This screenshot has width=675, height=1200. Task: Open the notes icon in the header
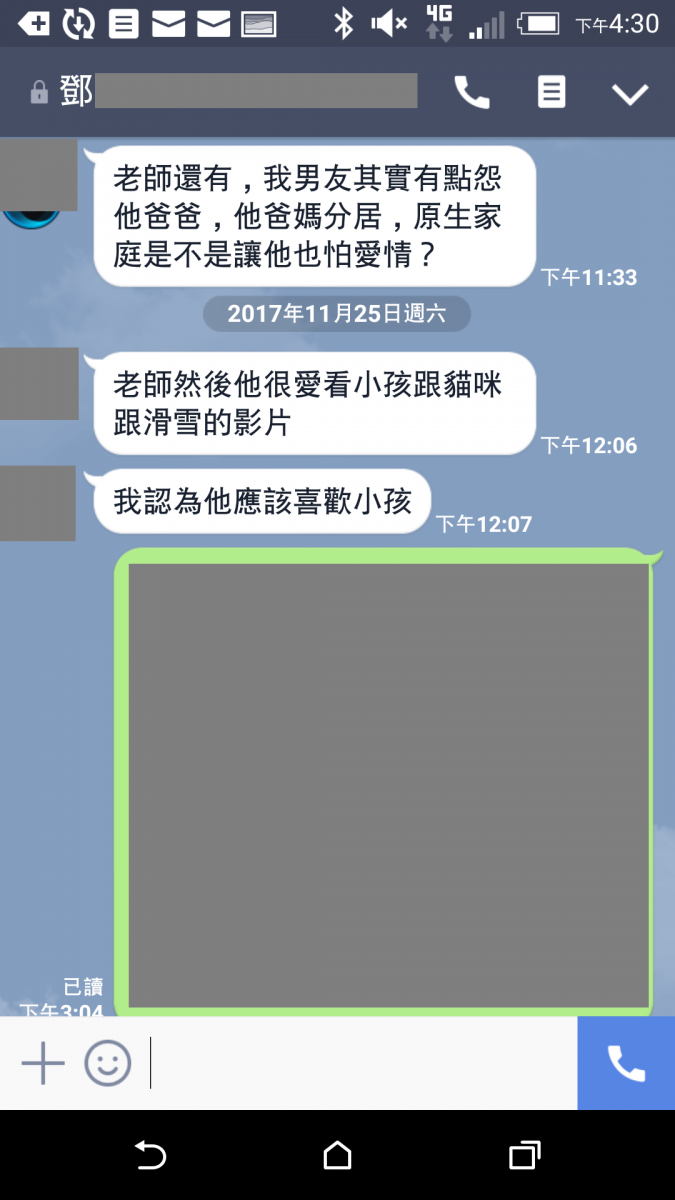pyautogui.click(x=551, y=93)
